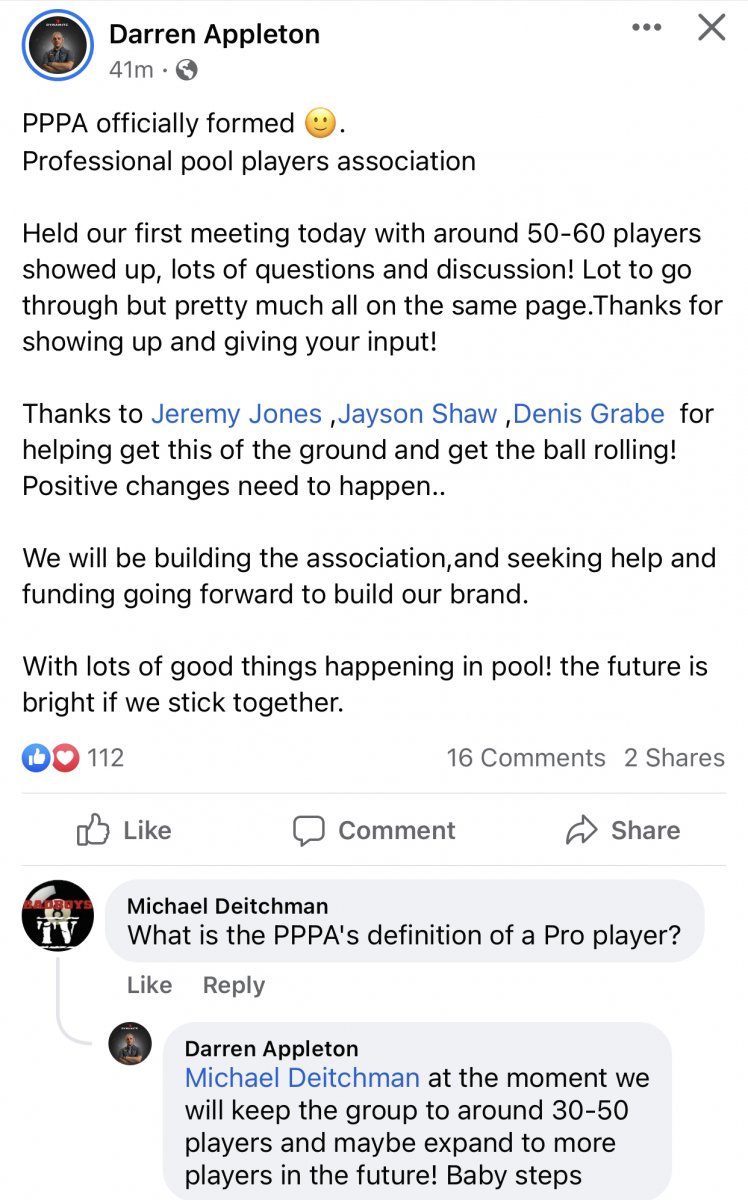Open the three-dot post options menu
748x1200 pixels.
pyautogui.click(x=648, y=27)
